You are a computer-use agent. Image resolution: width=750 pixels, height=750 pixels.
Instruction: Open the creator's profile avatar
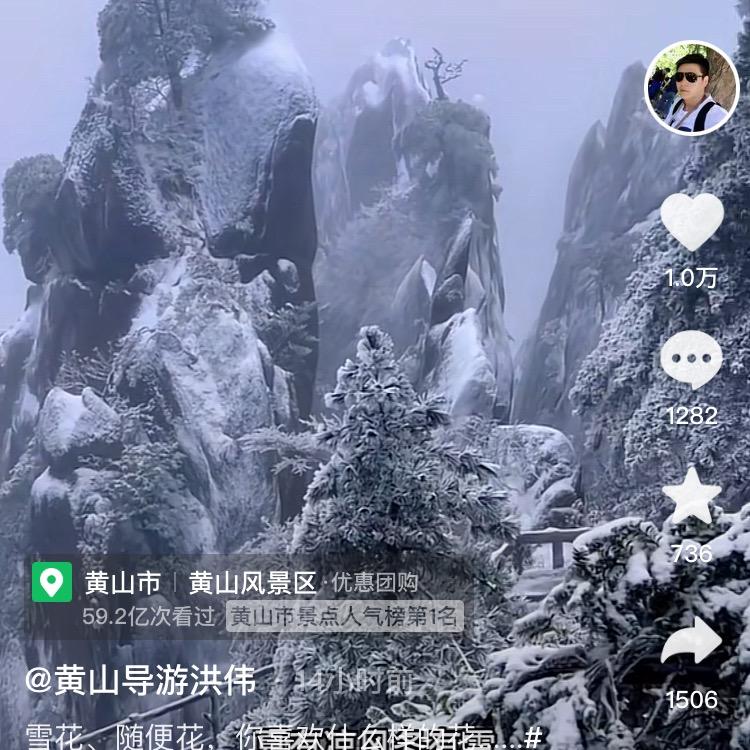coord(691,88)
